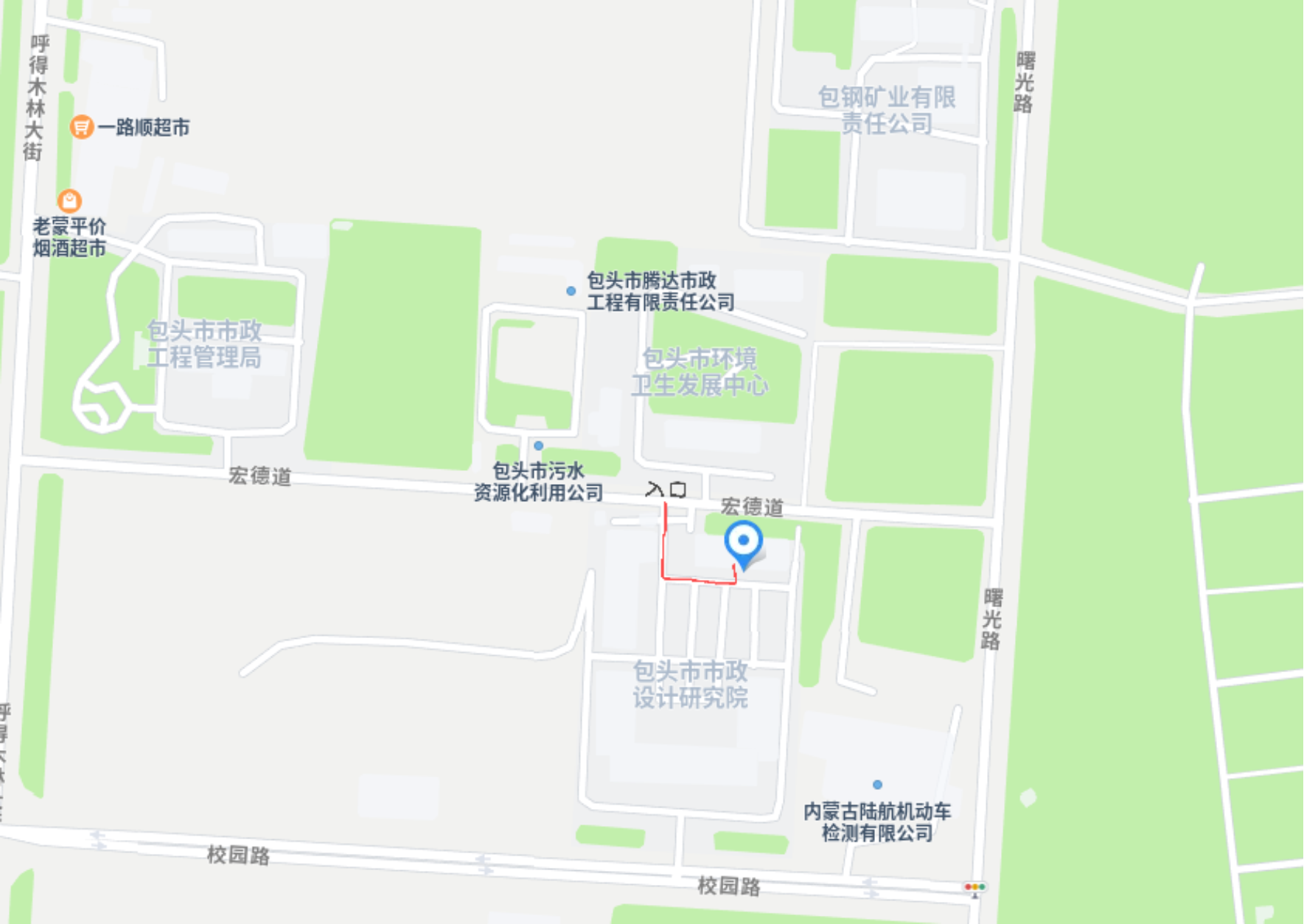This screenshot has height=924, width=1304.
Task: Open the 老蒙平价烟酒超市 shop marker
Action: click(69, 200)
